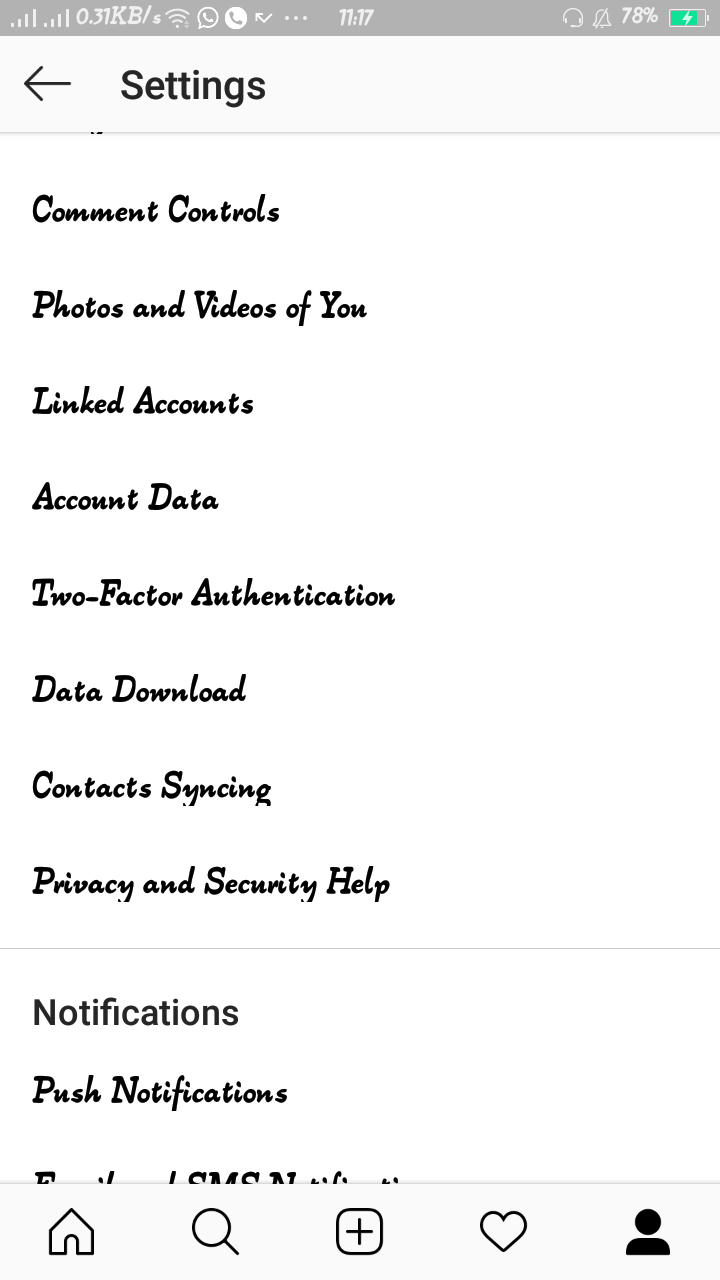Open Account Data

pos(360,498)
